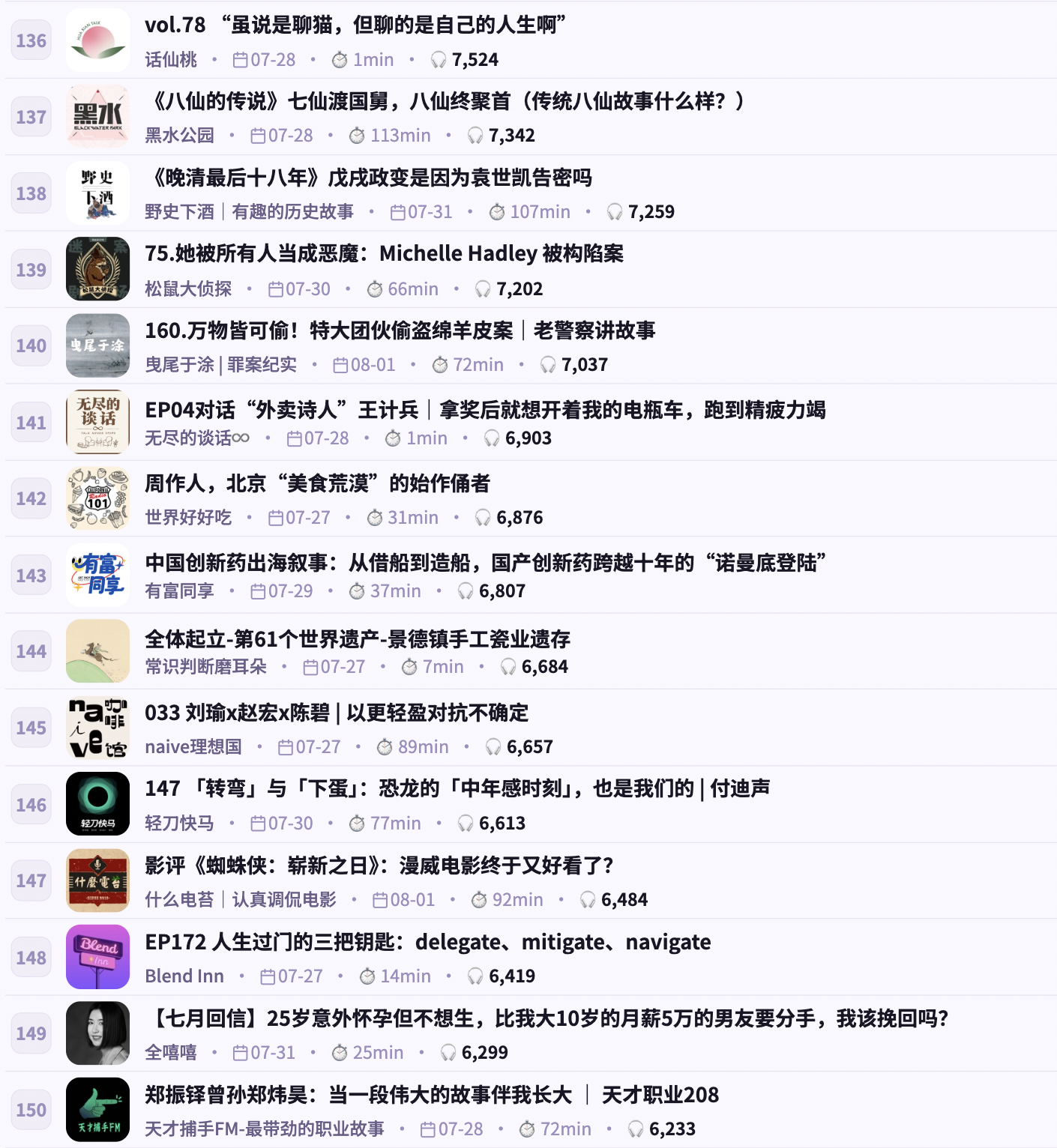Open episode vol.78 from 话仙桃
The height and width of the screenshot is (1148, 1057).
[355, 25]
